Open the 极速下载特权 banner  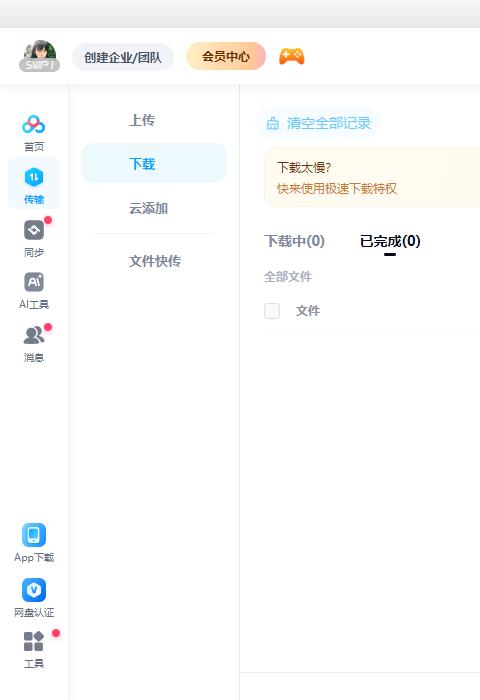click(x=372, y=178)
